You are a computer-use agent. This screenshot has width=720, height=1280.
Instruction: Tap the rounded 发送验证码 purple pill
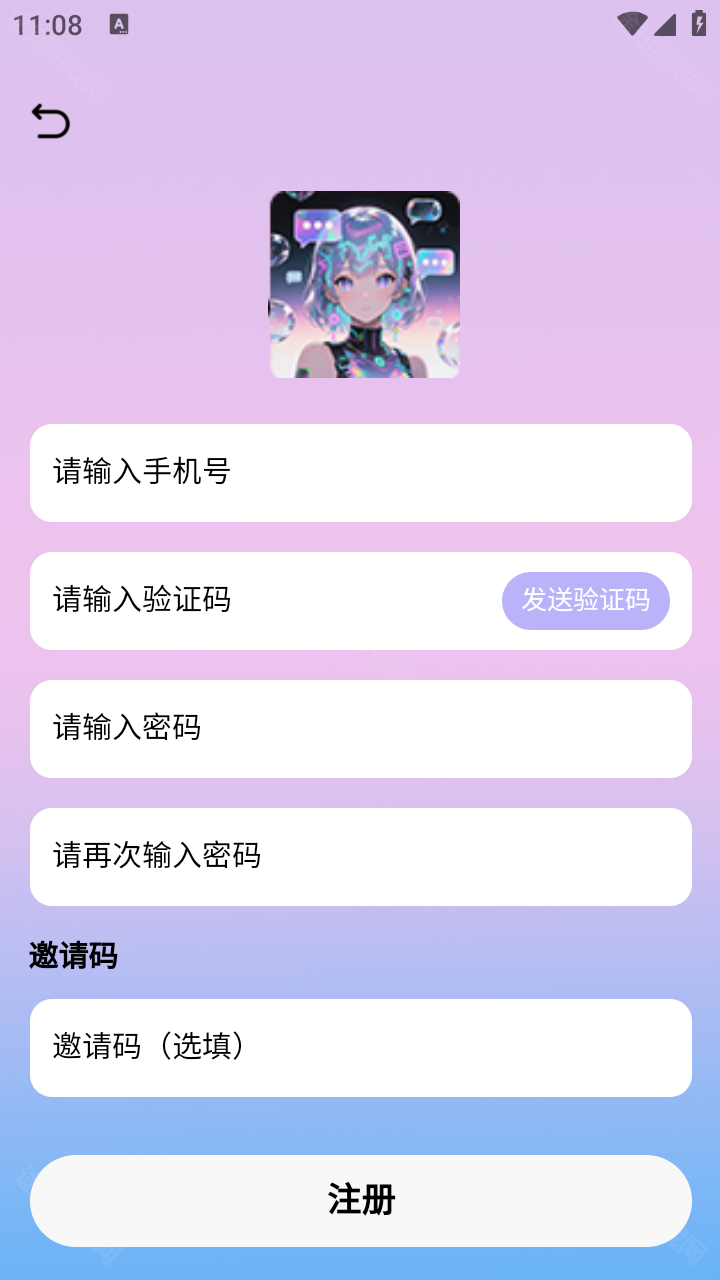585,601
